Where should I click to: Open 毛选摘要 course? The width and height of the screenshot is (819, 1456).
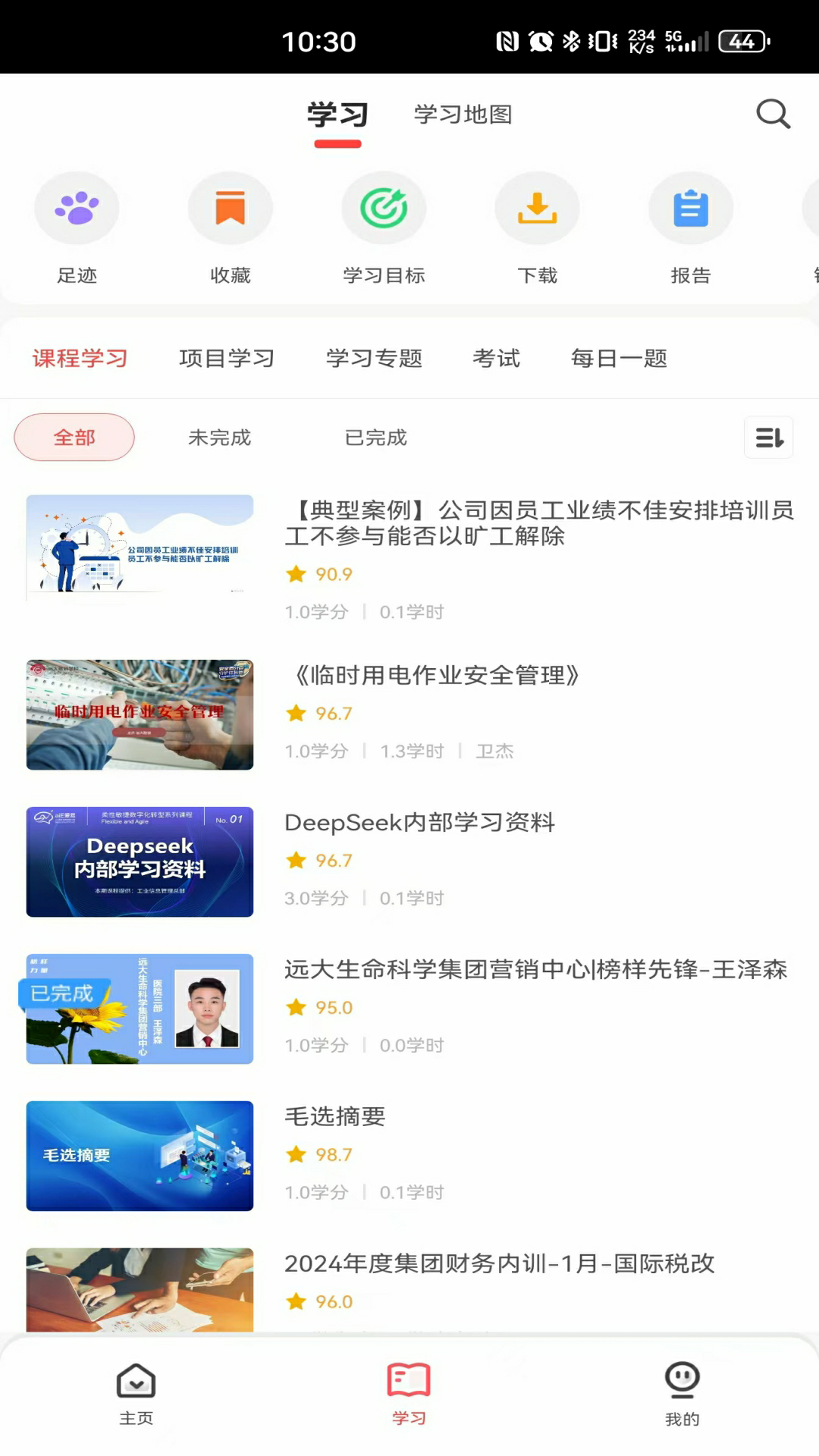335,1116
